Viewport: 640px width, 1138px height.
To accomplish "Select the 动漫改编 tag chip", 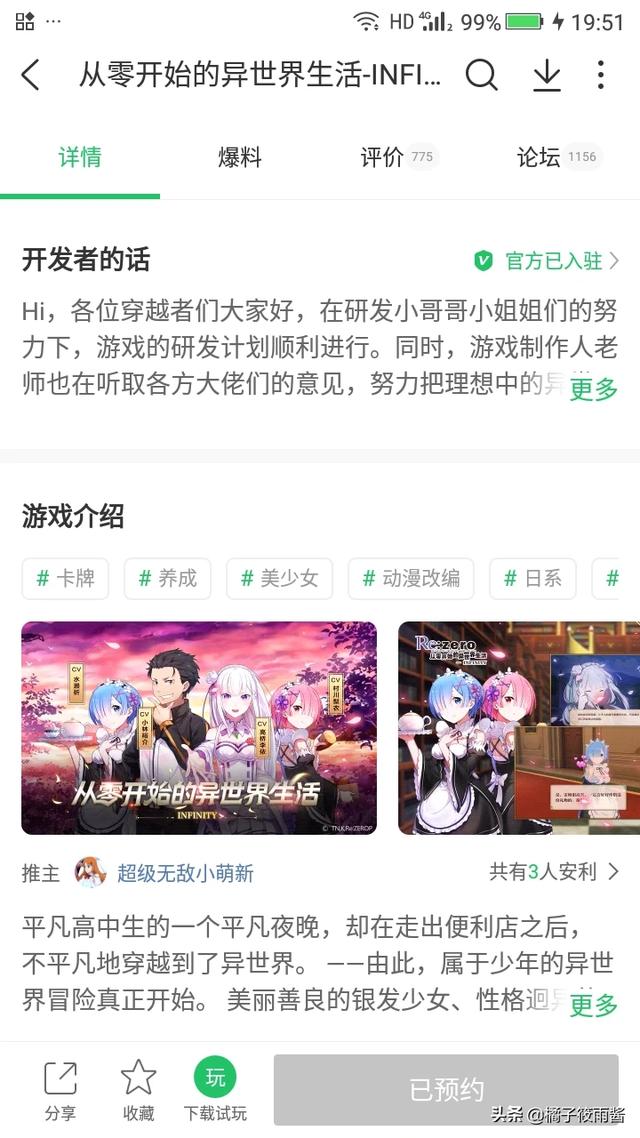I will pos(411,578).
